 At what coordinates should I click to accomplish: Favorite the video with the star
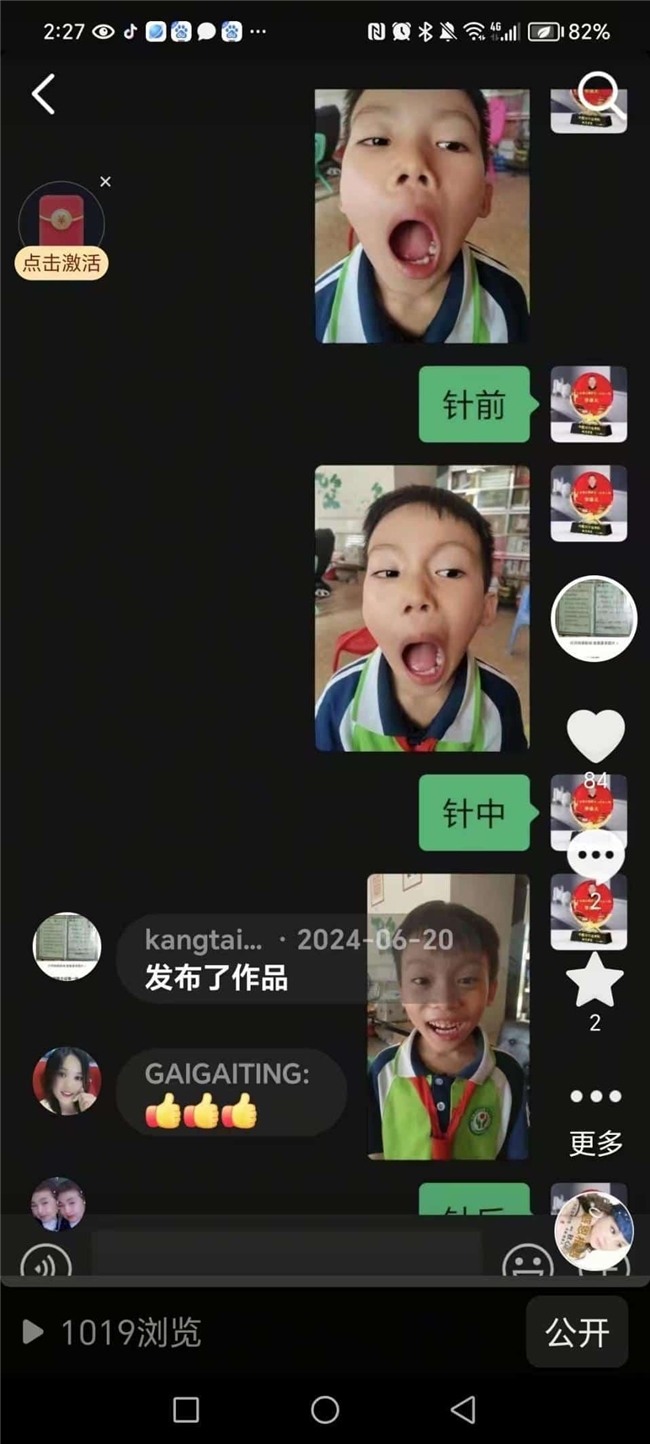(x=595, y=980)
